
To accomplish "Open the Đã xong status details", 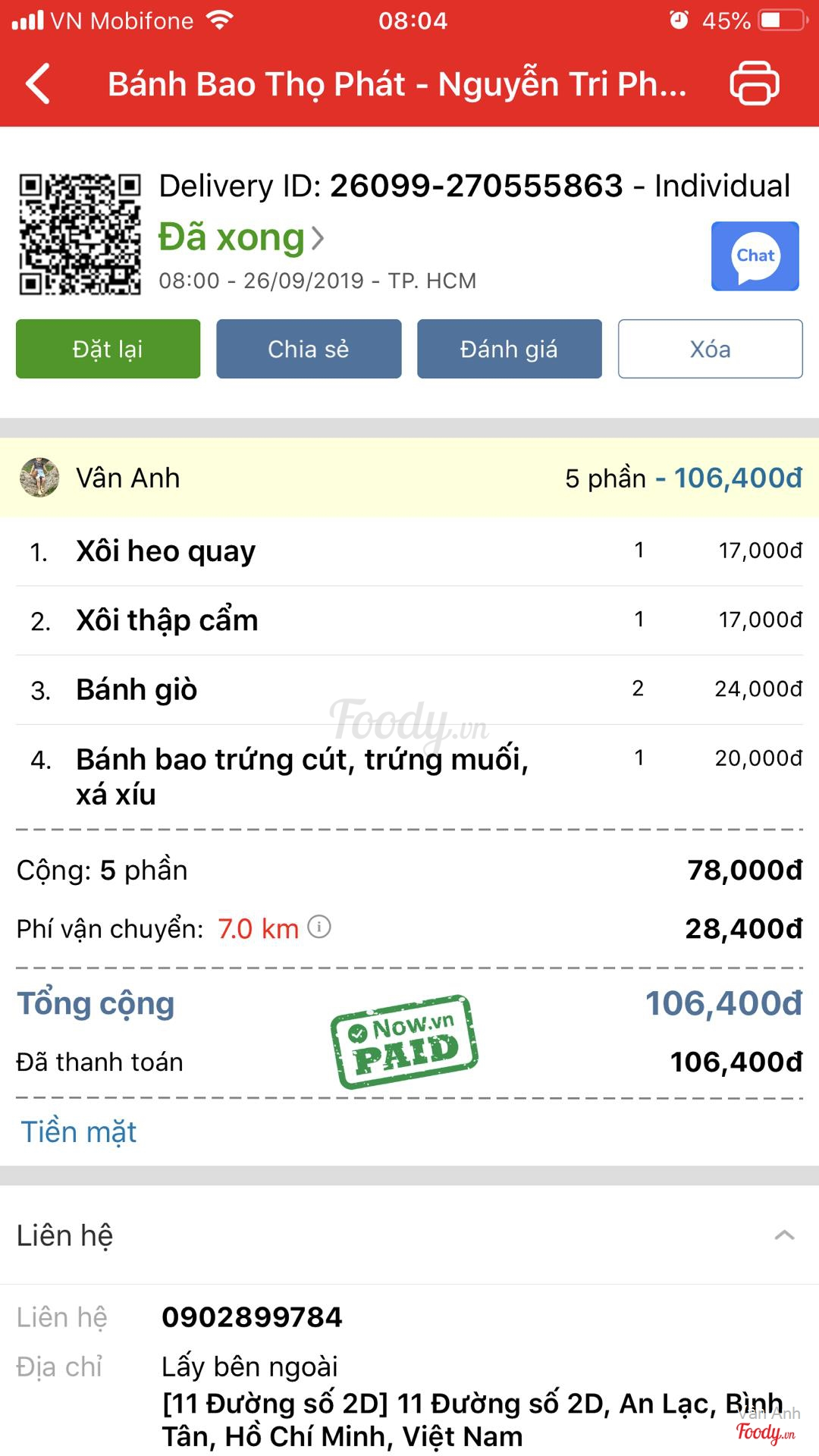I will 241,238.
